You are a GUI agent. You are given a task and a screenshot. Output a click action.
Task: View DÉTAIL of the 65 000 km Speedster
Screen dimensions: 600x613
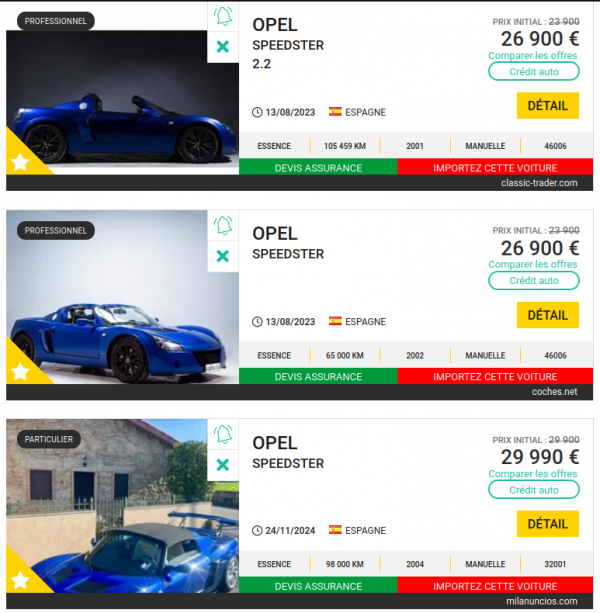(x=547, y=315)
